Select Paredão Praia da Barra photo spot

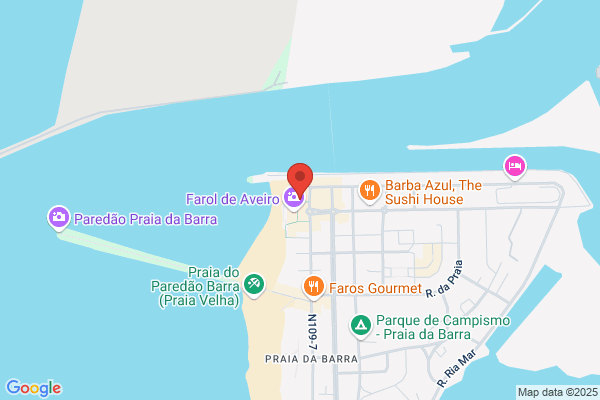pos(59,218)
